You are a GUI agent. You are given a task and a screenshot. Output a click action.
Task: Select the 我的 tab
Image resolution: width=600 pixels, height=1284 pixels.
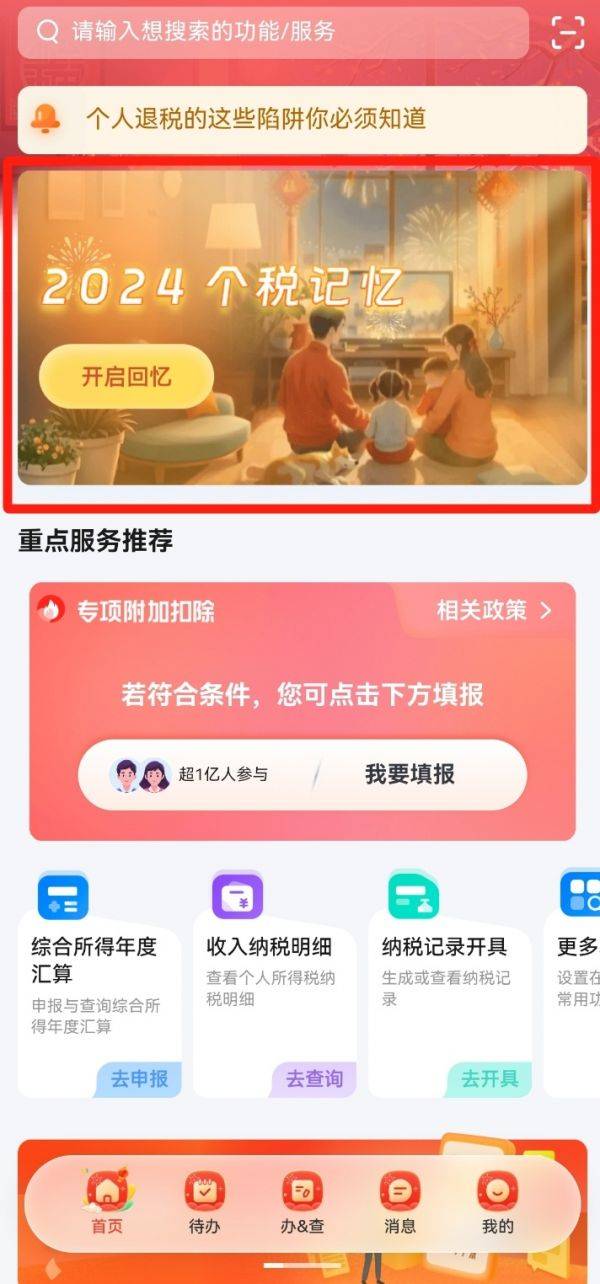click(497, 1203)
